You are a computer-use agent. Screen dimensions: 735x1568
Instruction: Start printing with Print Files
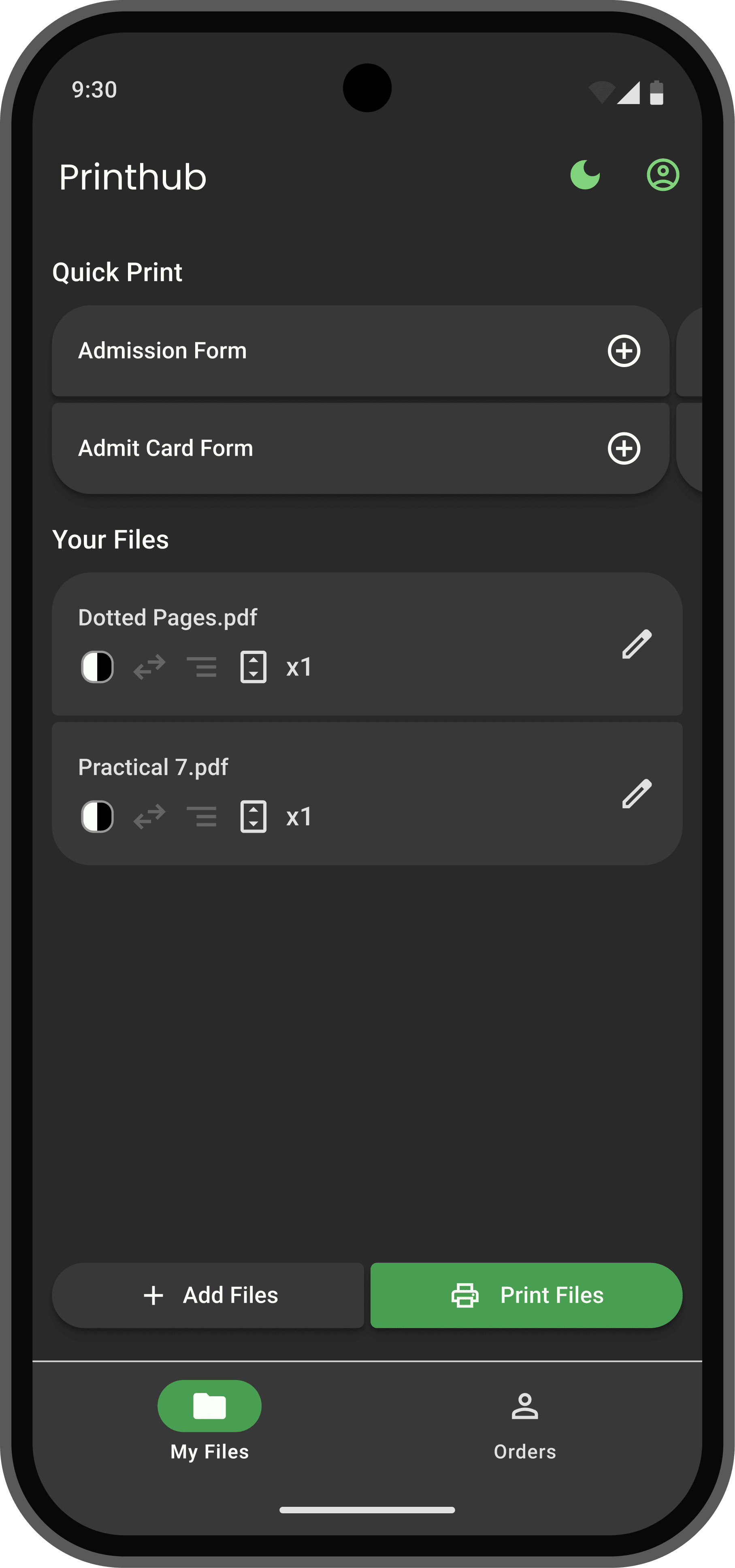coord(526,1295)
